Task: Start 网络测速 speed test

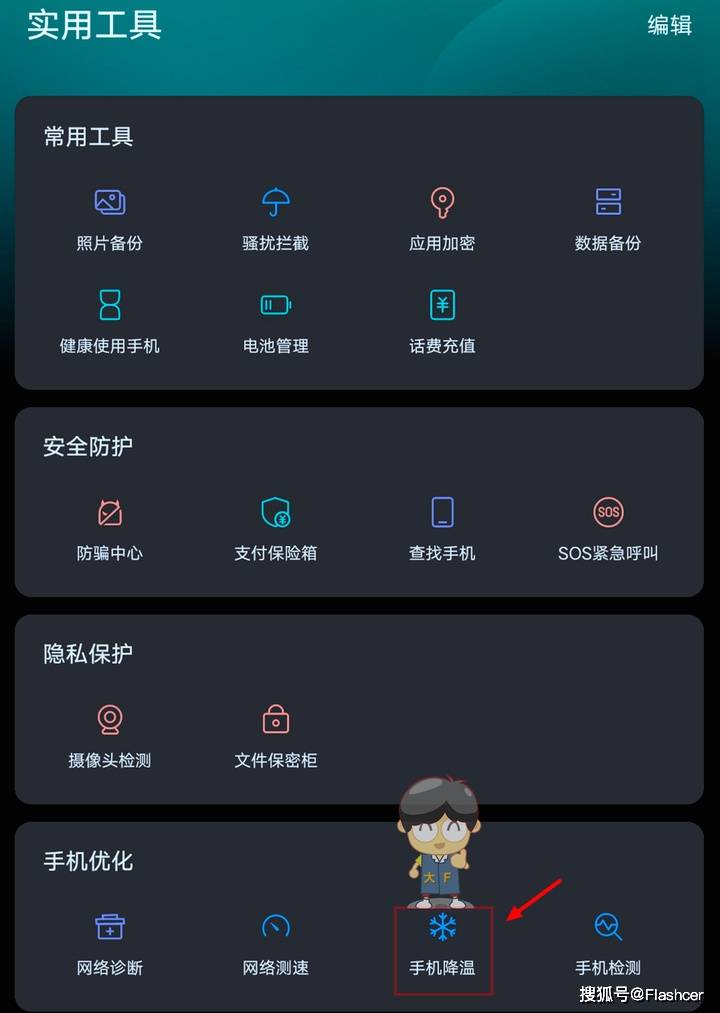Action: 276,943
